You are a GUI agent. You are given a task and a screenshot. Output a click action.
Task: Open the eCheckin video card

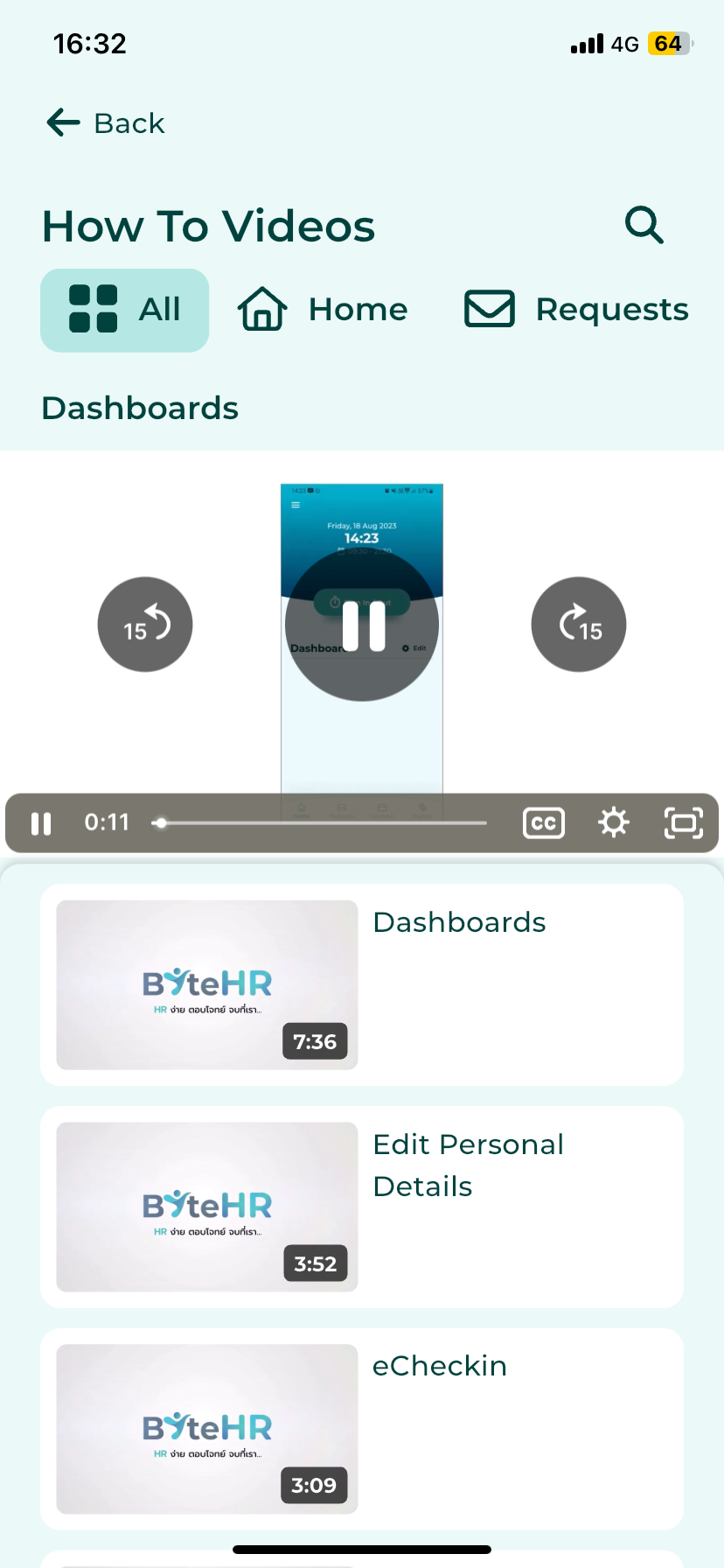(362, 1429)
